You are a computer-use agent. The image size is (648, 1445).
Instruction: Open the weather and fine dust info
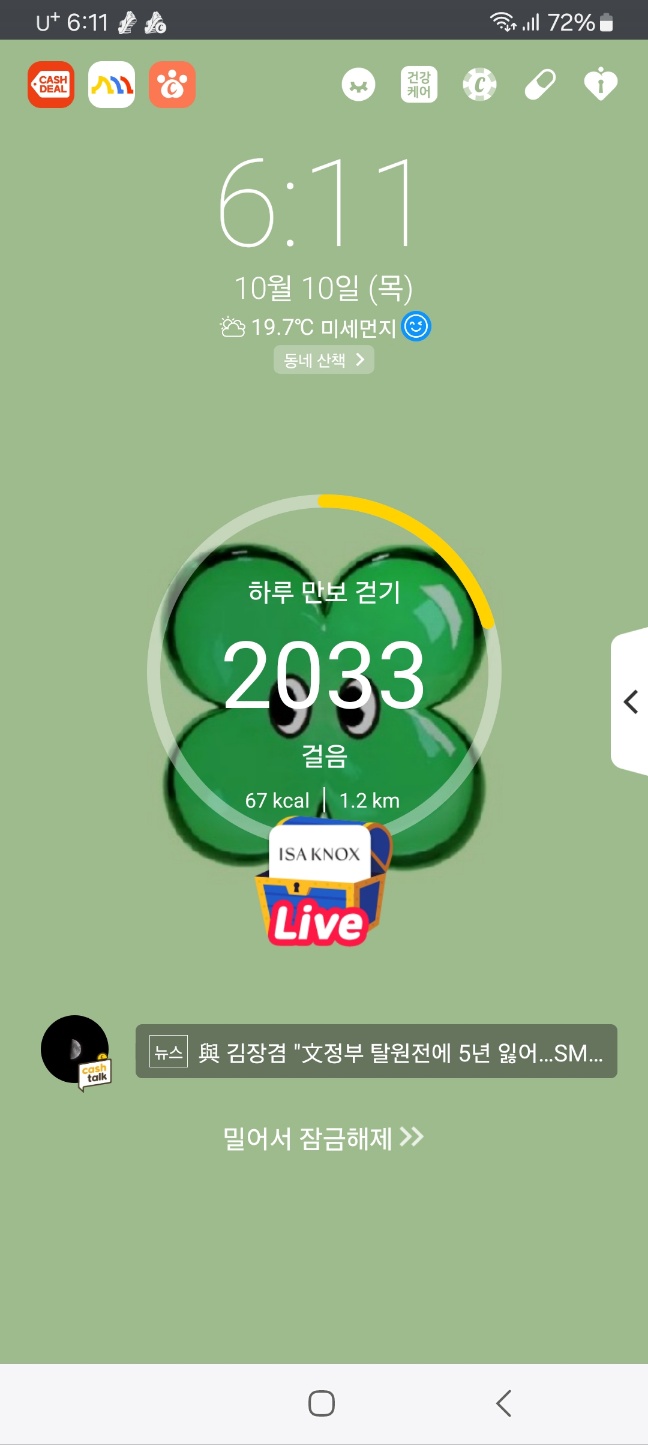326,327
